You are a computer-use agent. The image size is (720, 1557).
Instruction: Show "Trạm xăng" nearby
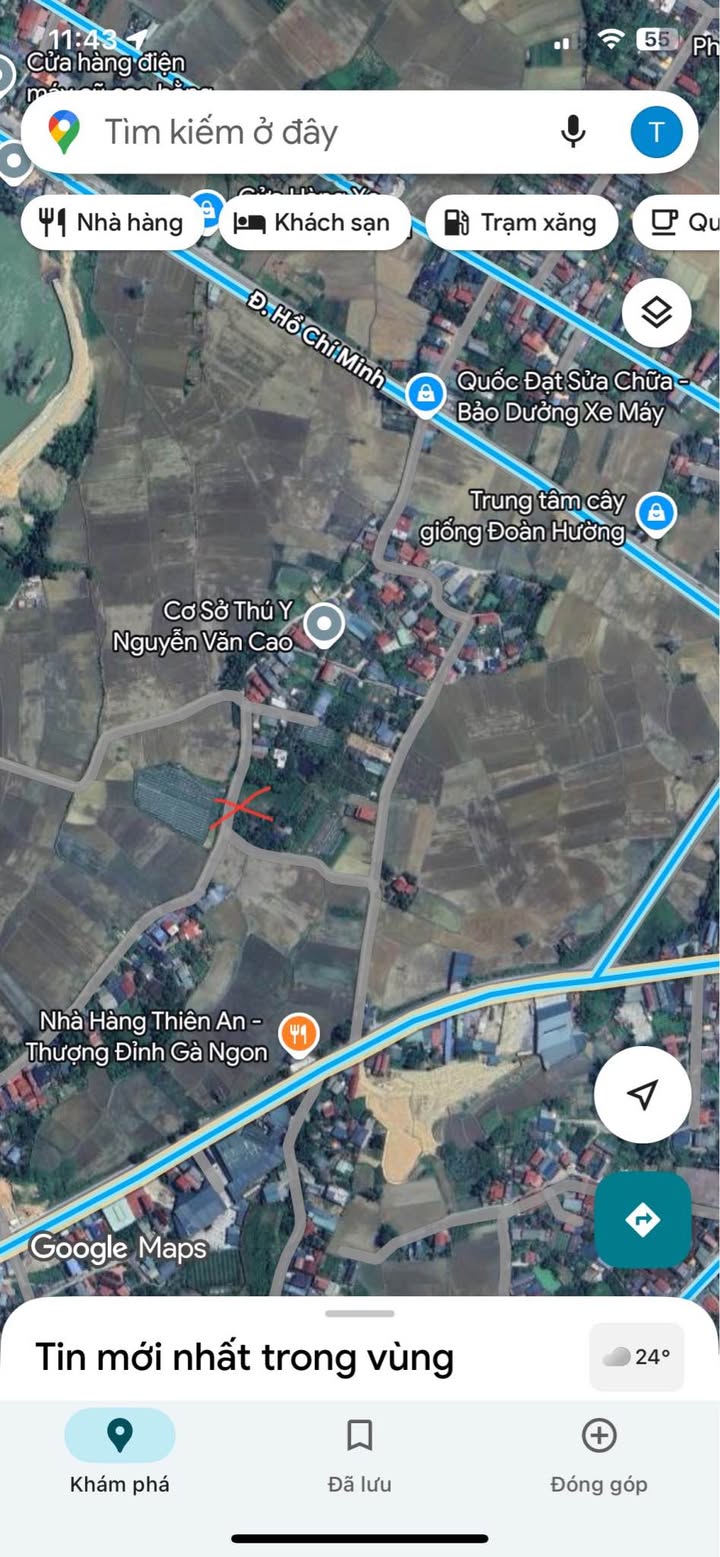[520, 222]
